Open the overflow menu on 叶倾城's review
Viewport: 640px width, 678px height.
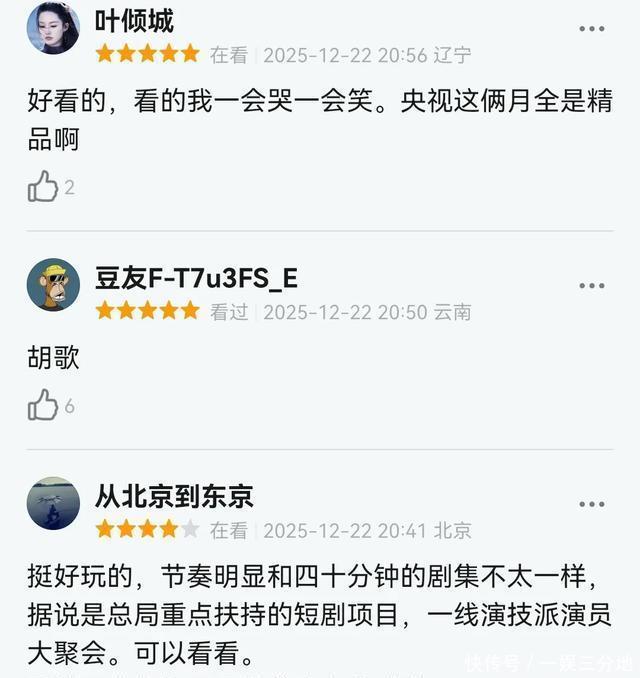tap(592, 30)
